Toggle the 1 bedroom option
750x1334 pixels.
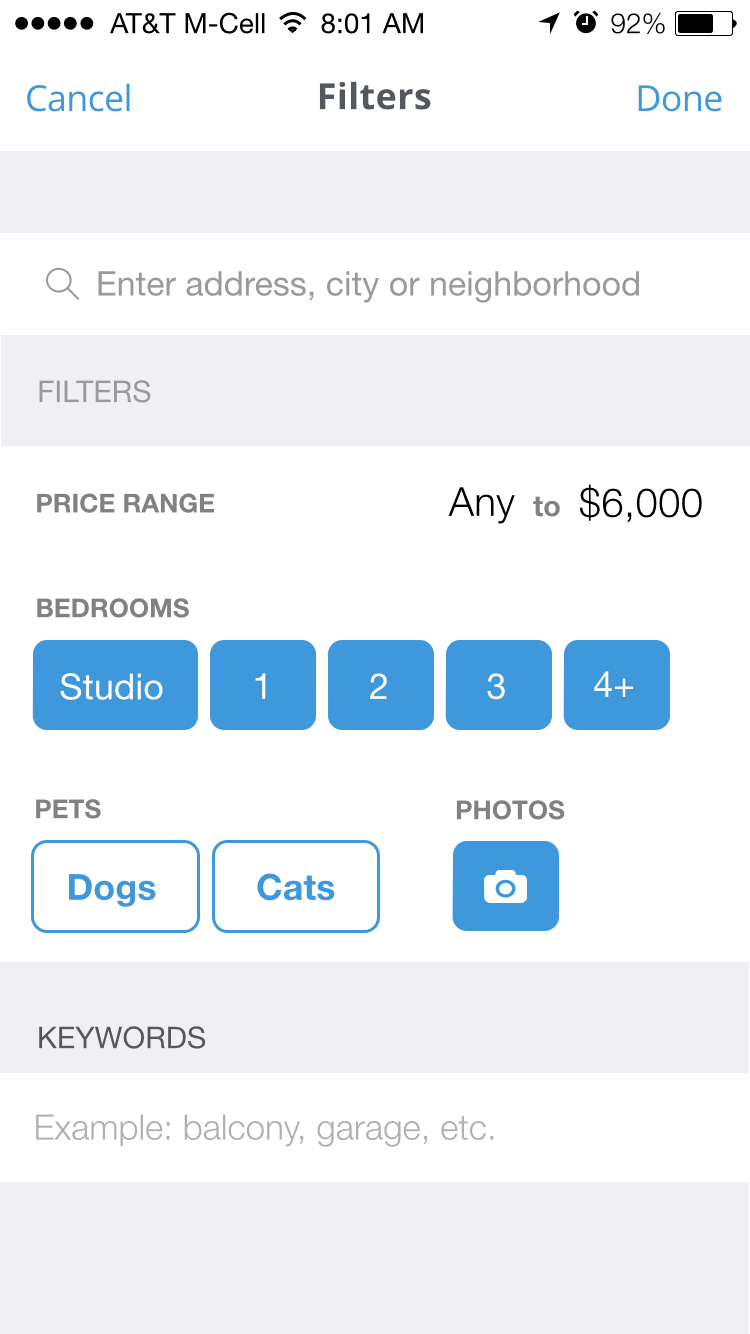pos(263,685)
